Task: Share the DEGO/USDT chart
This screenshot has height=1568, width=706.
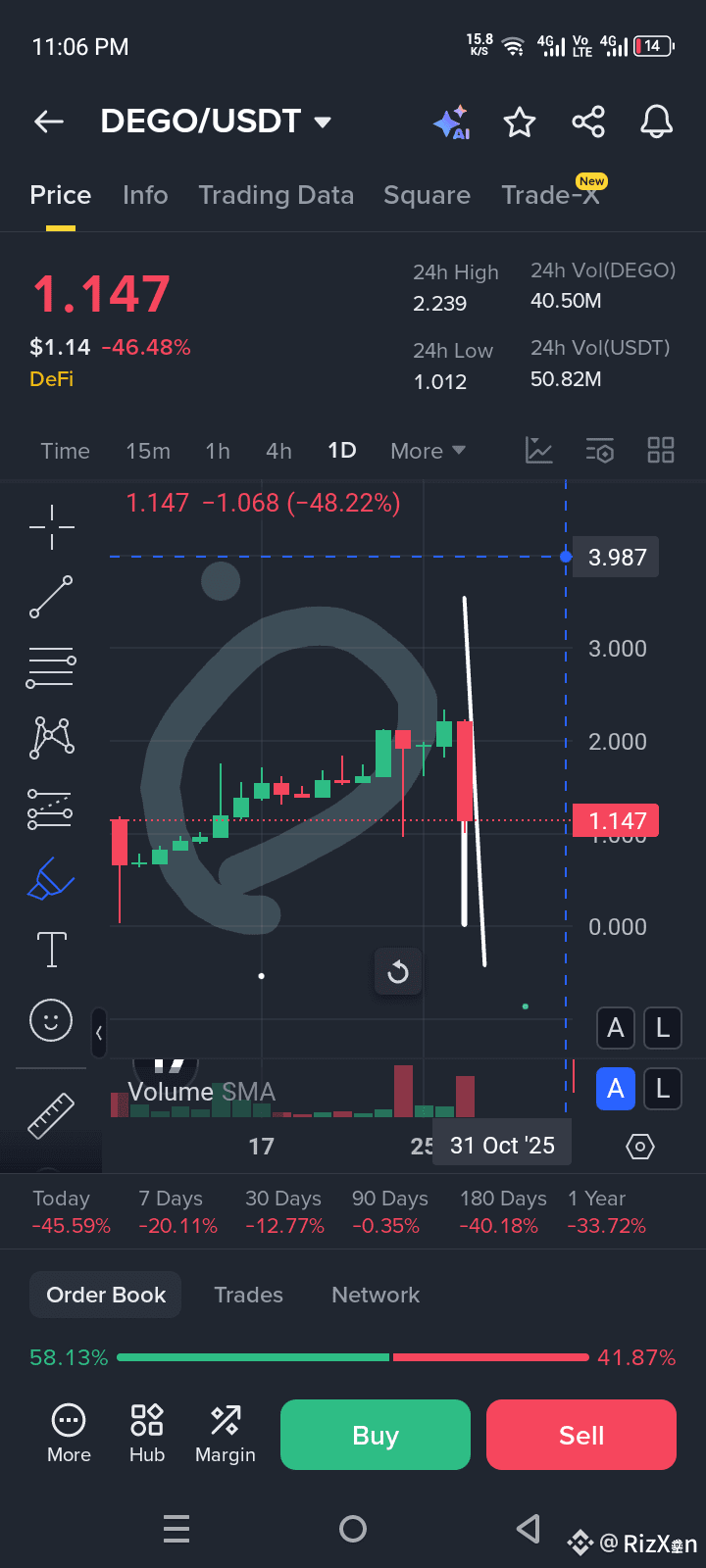Action: [587, 122]
